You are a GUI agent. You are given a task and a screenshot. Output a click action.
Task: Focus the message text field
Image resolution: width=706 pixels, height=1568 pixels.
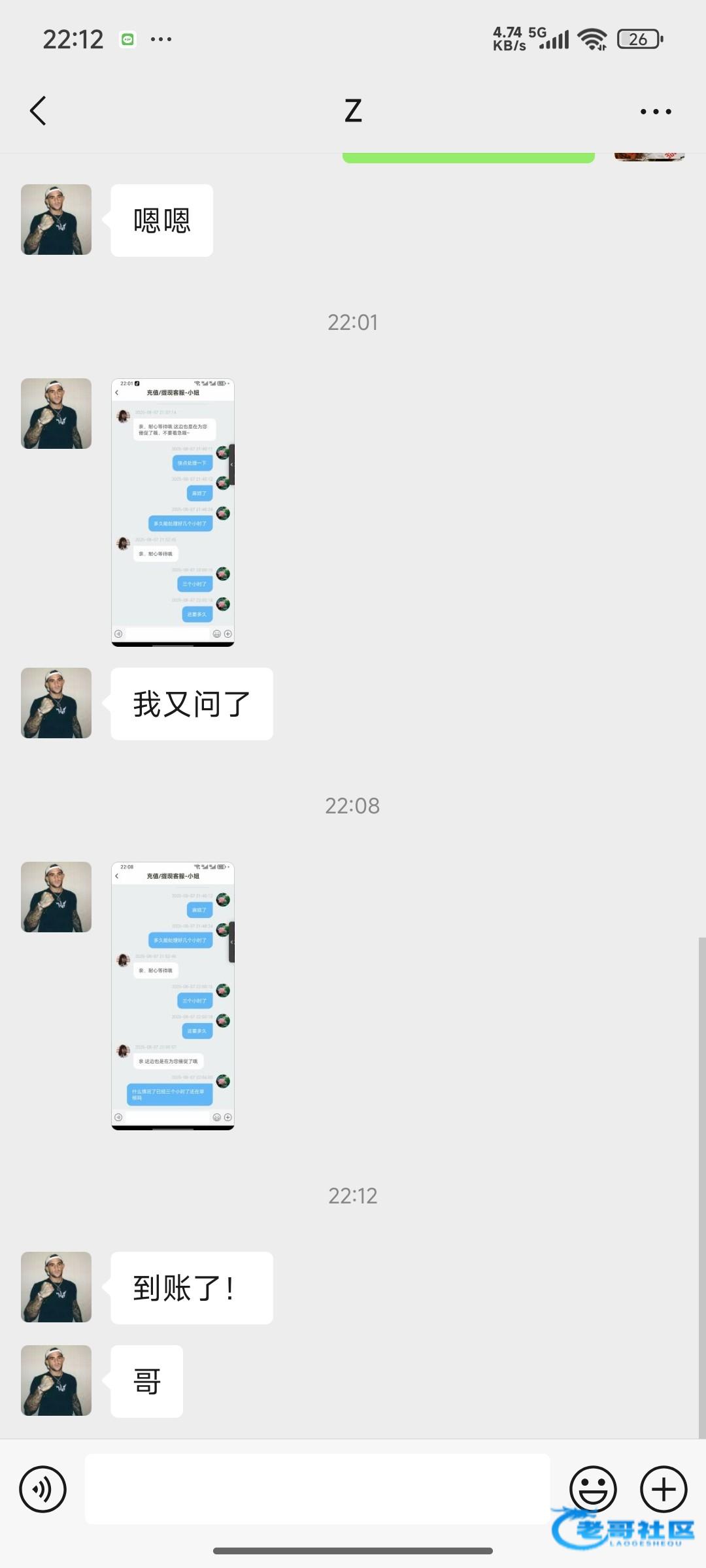click(x=317, y=1489)
